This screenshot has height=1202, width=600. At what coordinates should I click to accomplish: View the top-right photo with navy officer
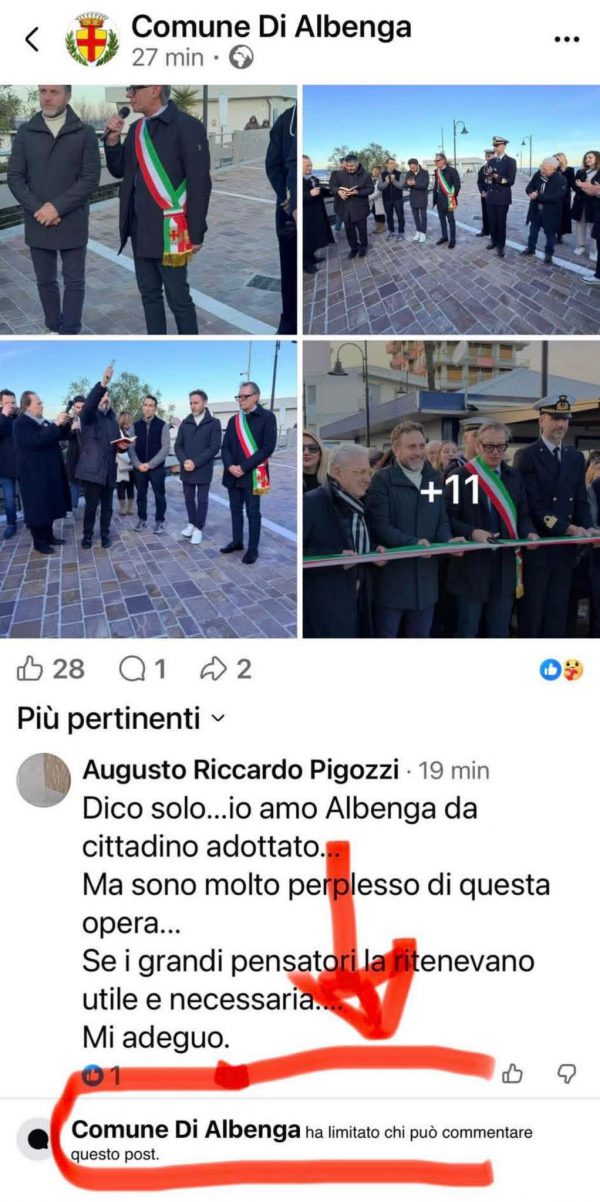click(x=451, y=209)
